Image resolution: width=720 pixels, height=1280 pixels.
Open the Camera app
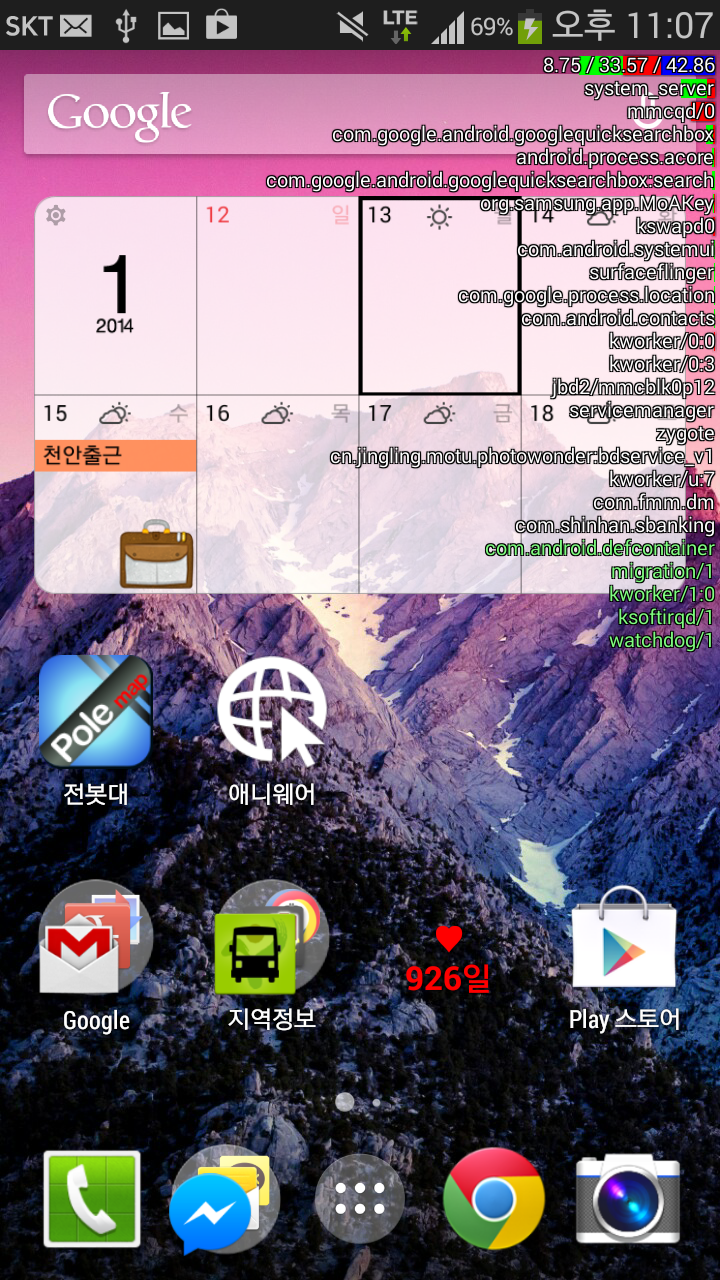click(x=628, y=1199)
